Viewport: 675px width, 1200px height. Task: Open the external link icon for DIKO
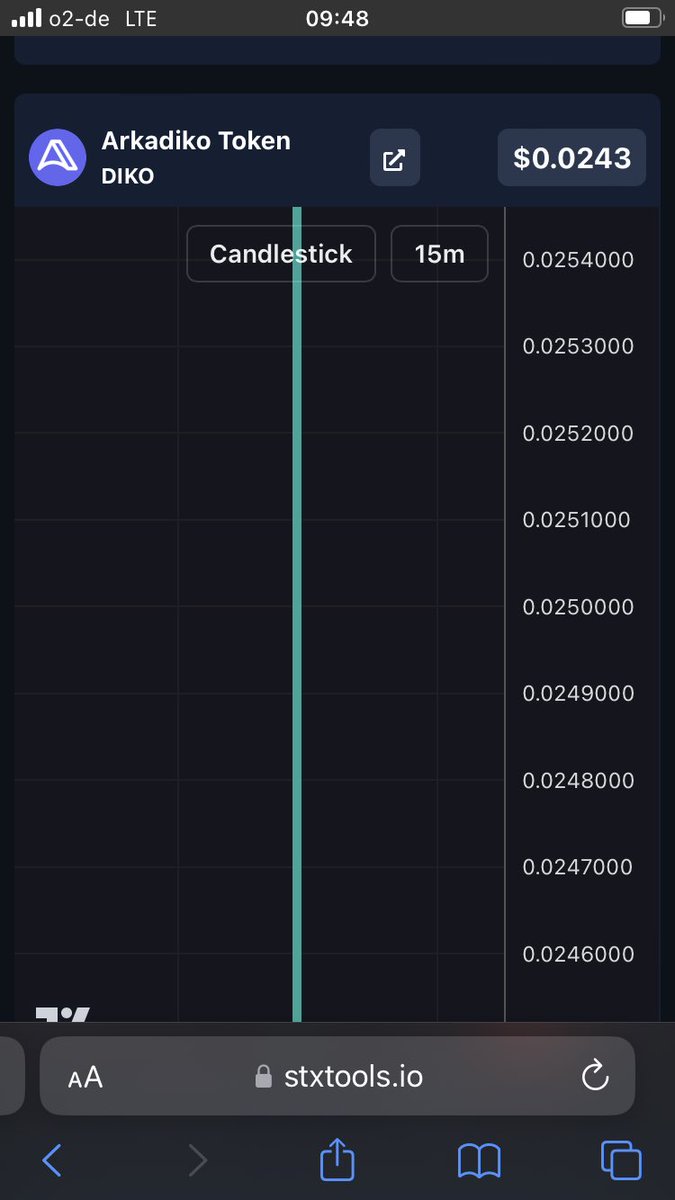[395, 158]
